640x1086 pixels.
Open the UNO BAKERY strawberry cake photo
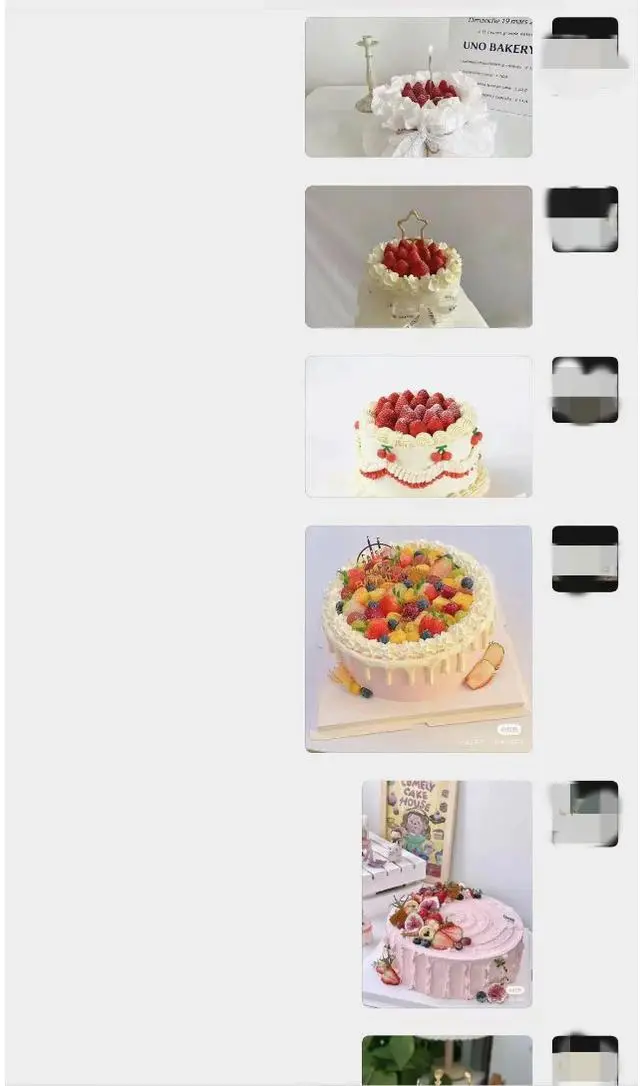click(418, 87)
